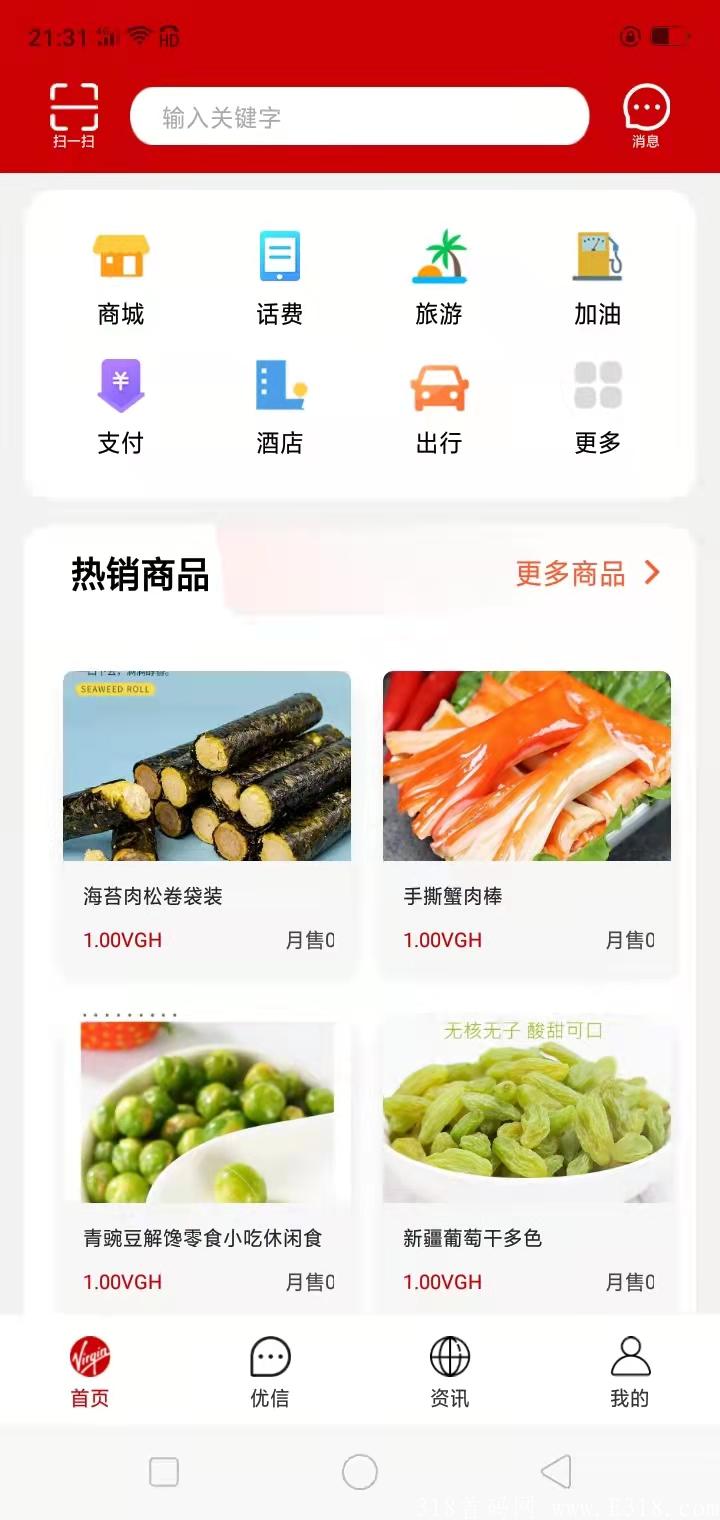
Task: Tap the search keyword input field
Action: coord(359,114)
